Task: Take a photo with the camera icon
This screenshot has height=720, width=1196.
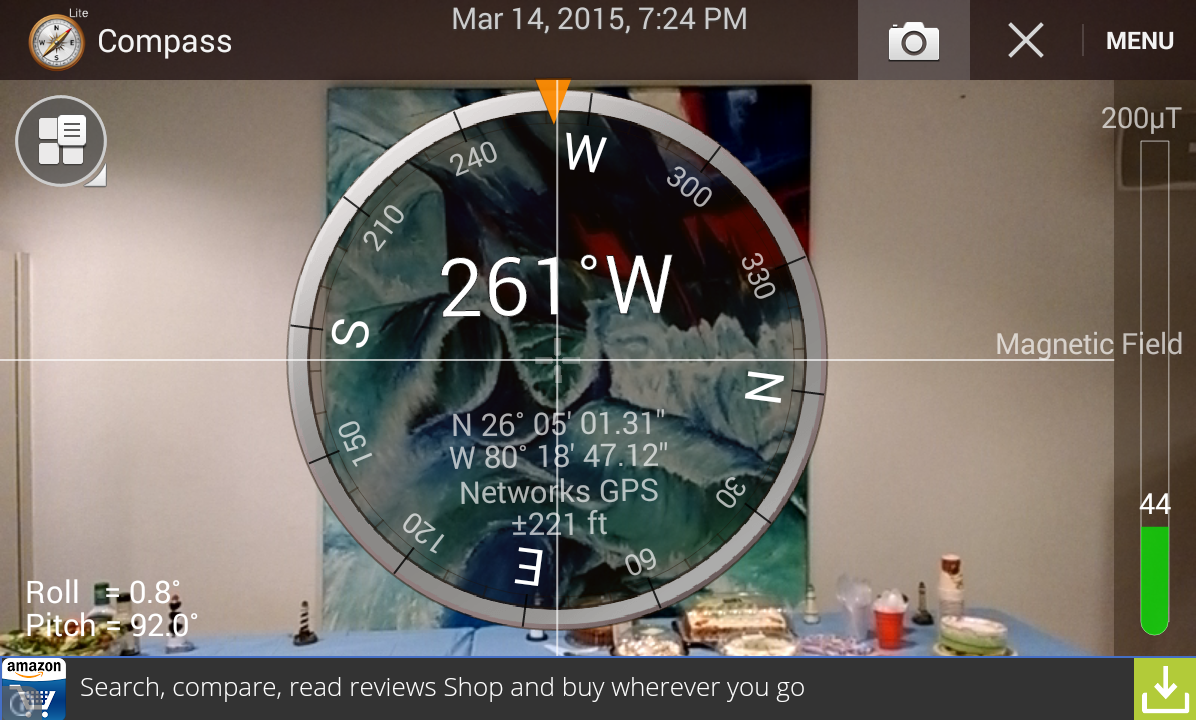Action: tap(913, 41)
